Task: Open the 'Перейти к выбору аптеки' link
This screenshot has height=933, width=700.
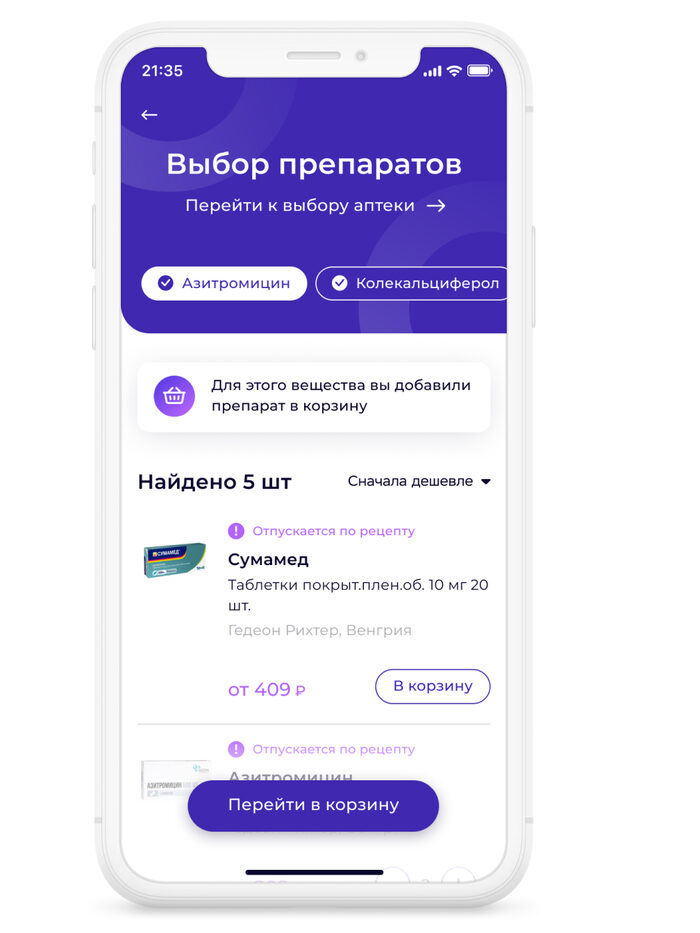Action: [314, 206]
